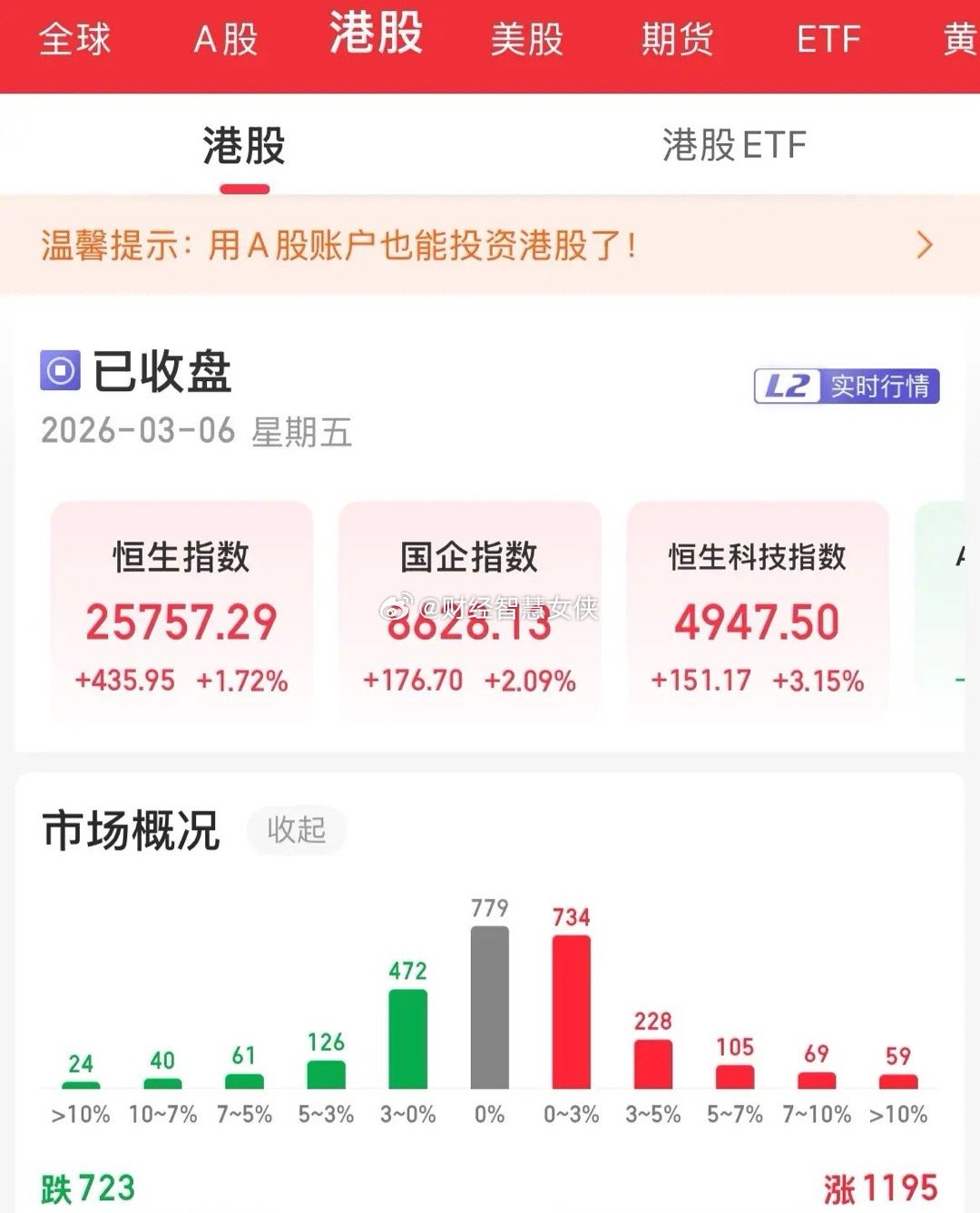Select the 美股 tab
This screenshot has height=1213, width=980.
tap(527, 40)
